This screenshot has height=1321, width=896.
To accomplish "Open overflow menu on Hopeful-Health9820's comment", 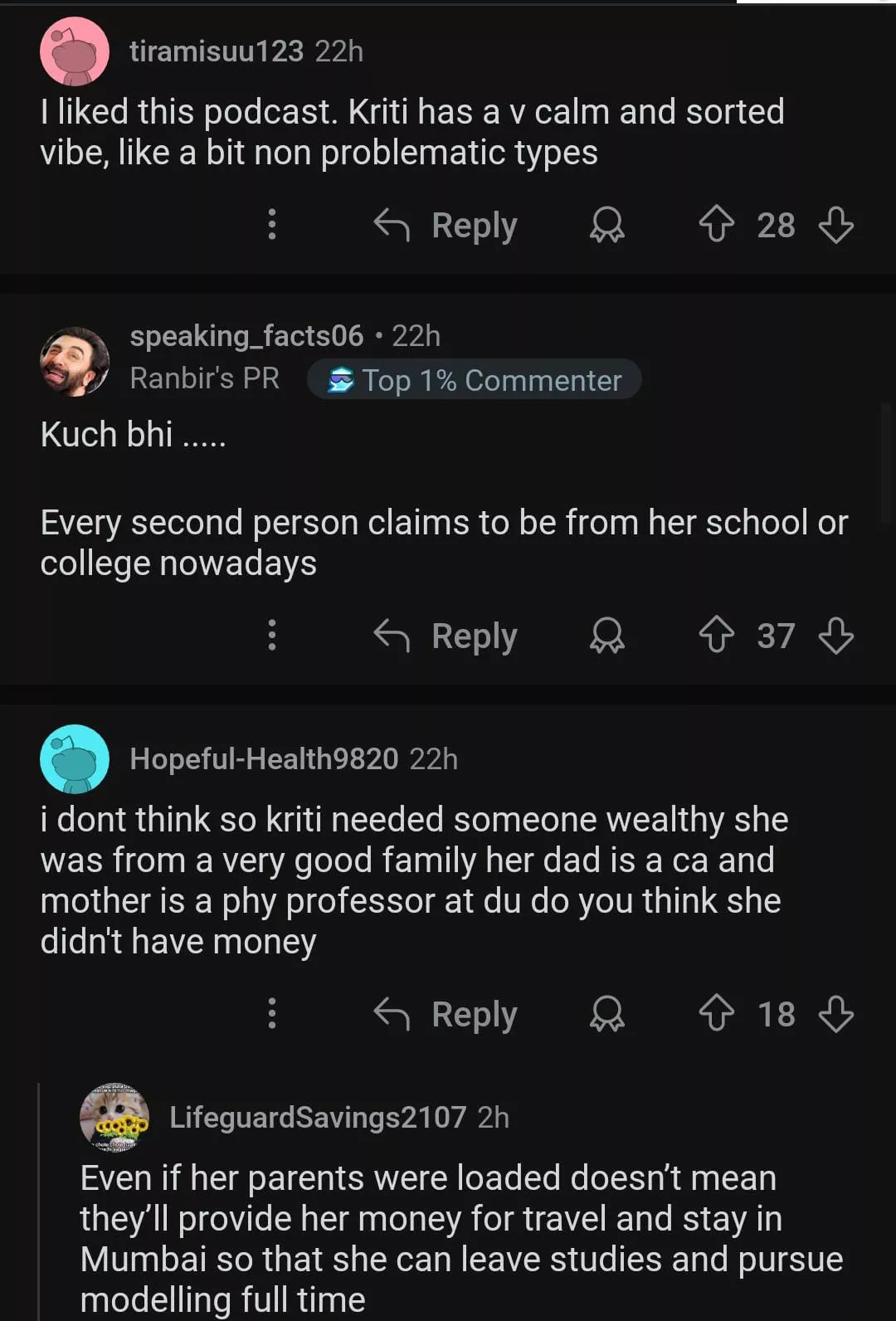I will [x=271, y=1014].
